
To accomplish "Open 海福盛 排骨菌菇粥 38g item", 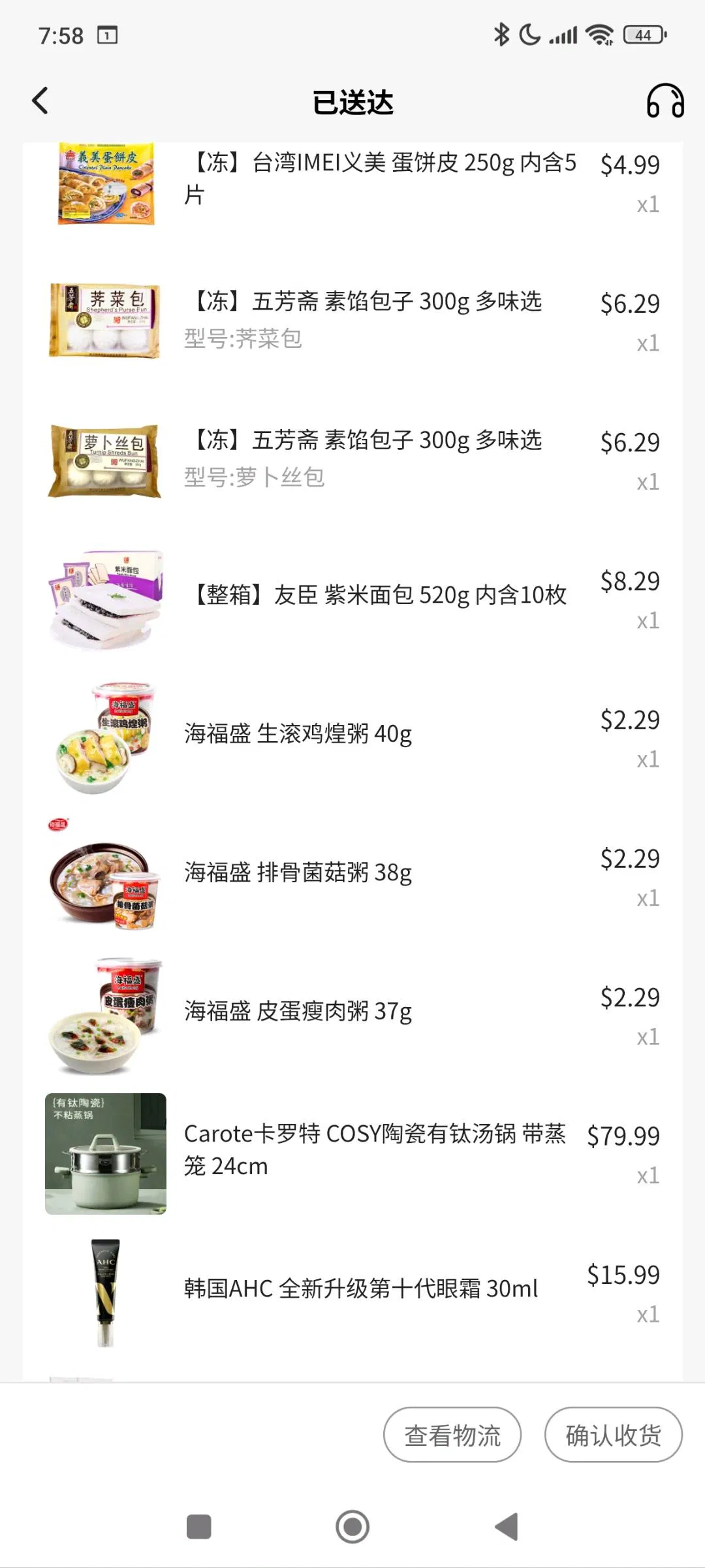I will click(x=298, y=872).
